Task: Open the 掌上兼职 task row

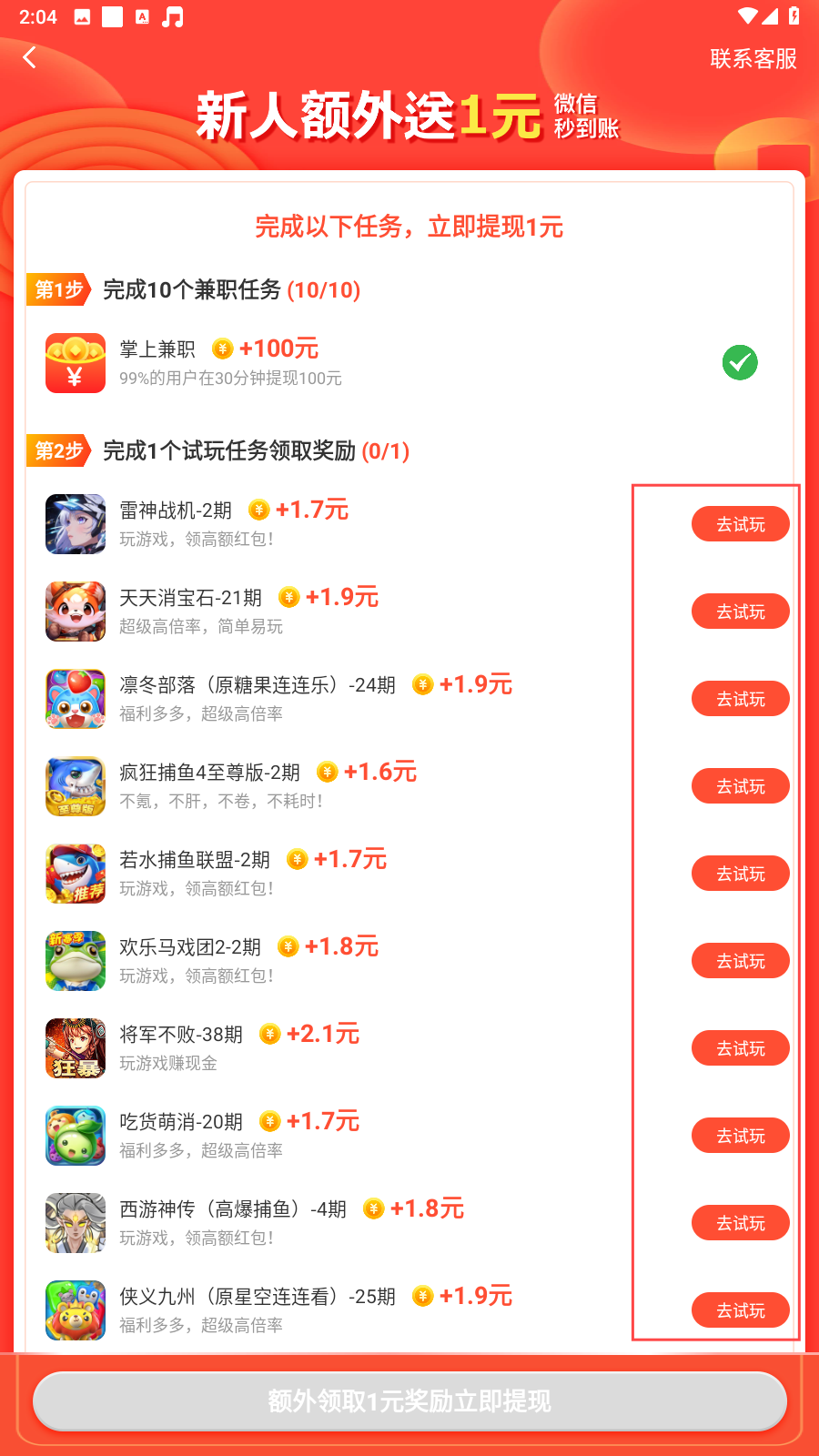Action: pos(409,362)
